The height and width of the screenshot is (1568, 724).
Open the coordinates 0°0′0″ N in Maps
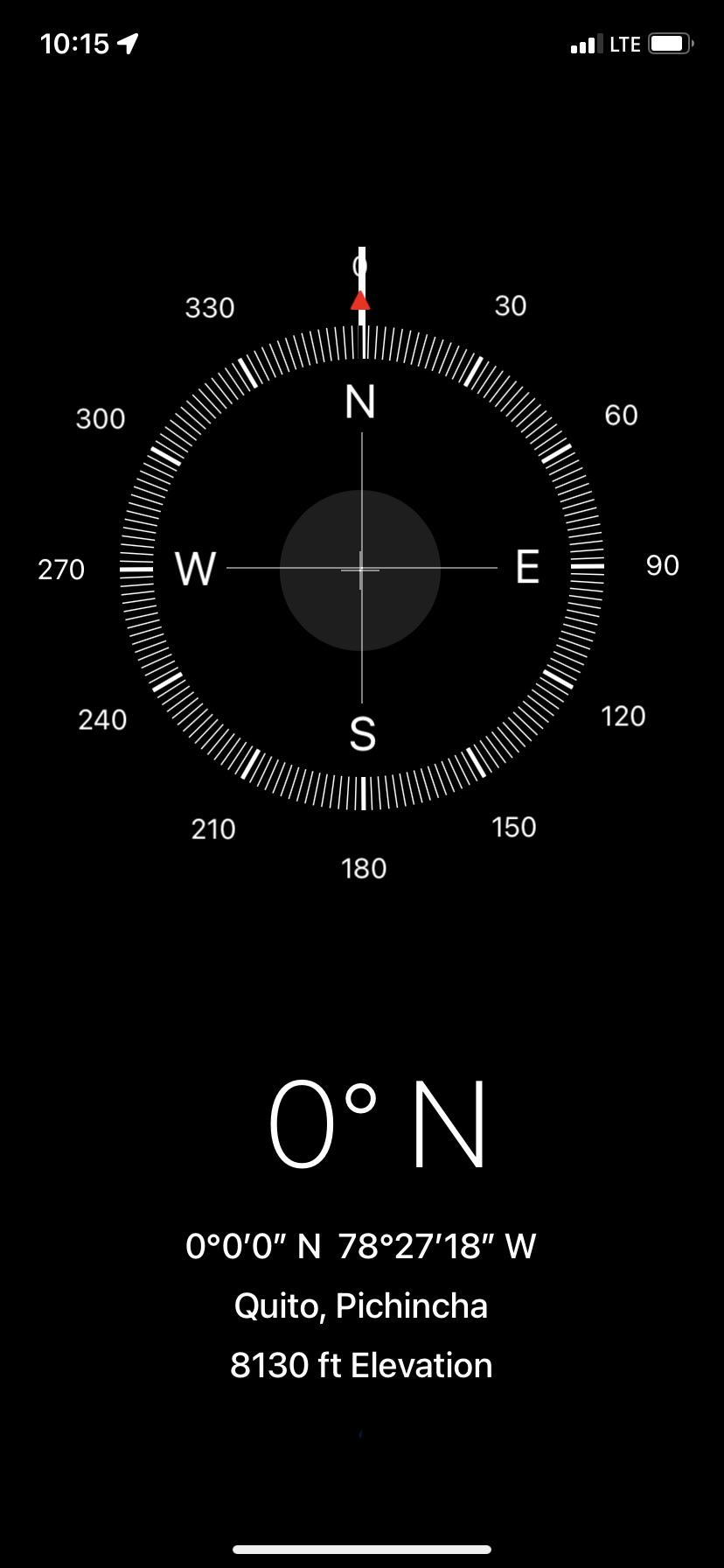click(360, 1246)
